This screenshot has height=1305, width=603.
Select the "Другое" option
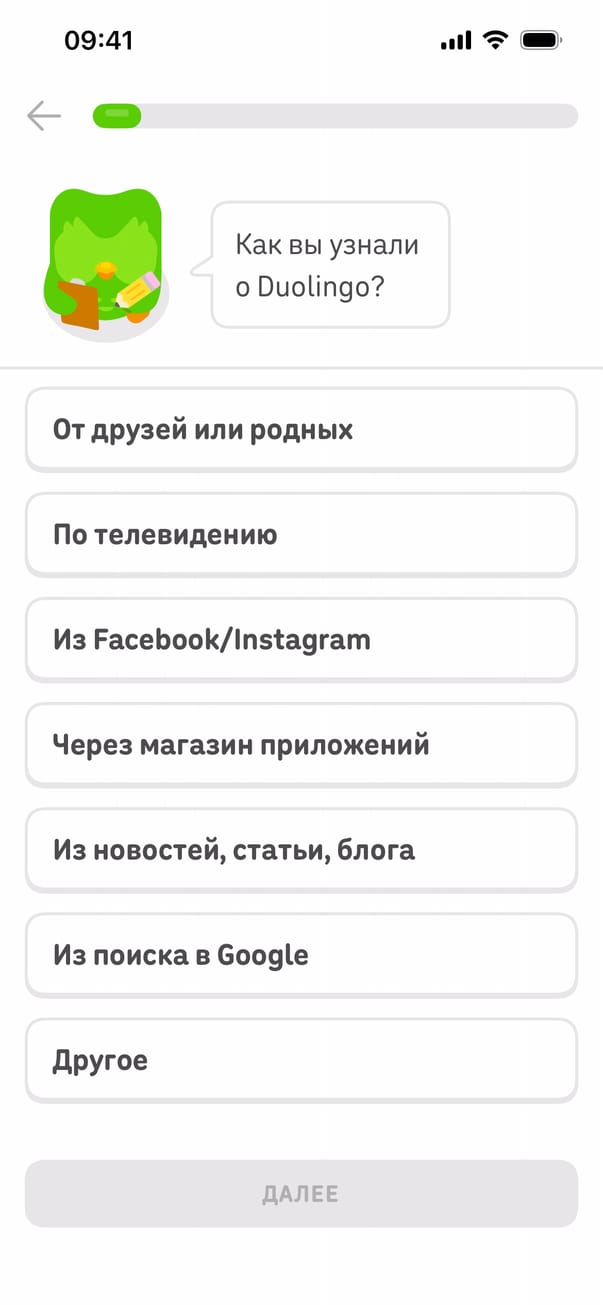[301, 1060]
